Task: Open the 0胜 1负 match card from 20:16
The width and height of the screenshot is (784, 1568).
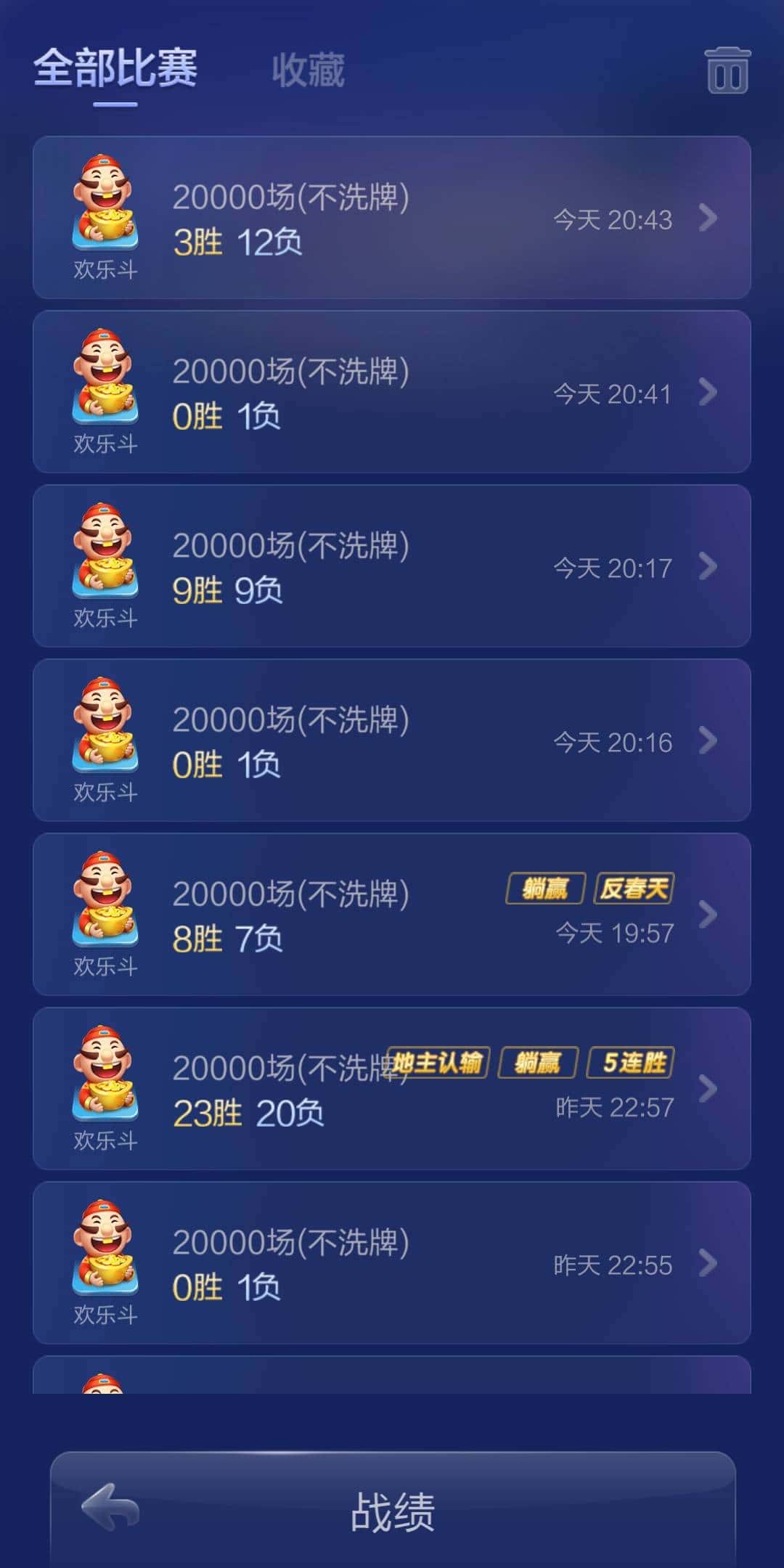Action: coord(392,742)
